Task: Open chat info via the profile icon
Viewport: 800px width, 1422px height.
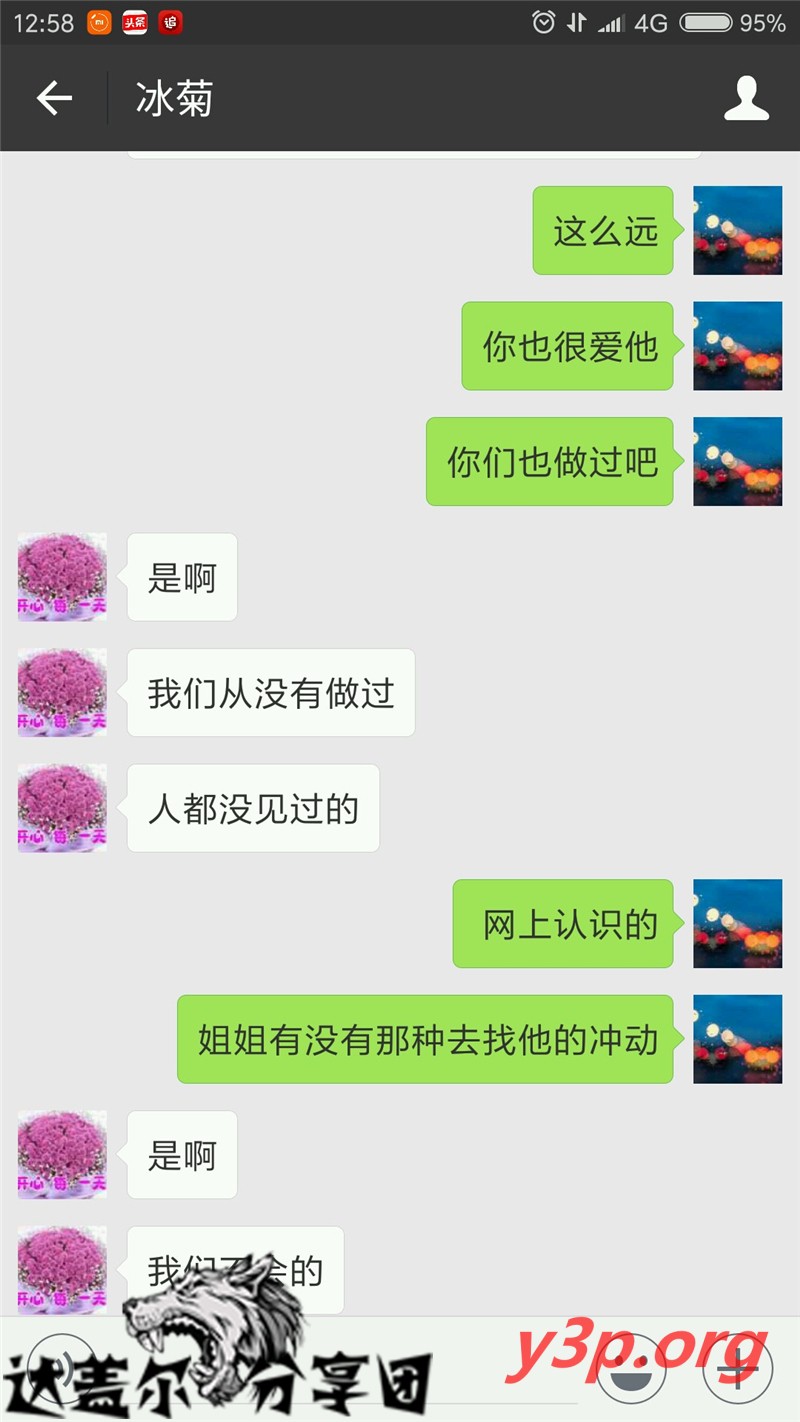Action: (746, 98)
